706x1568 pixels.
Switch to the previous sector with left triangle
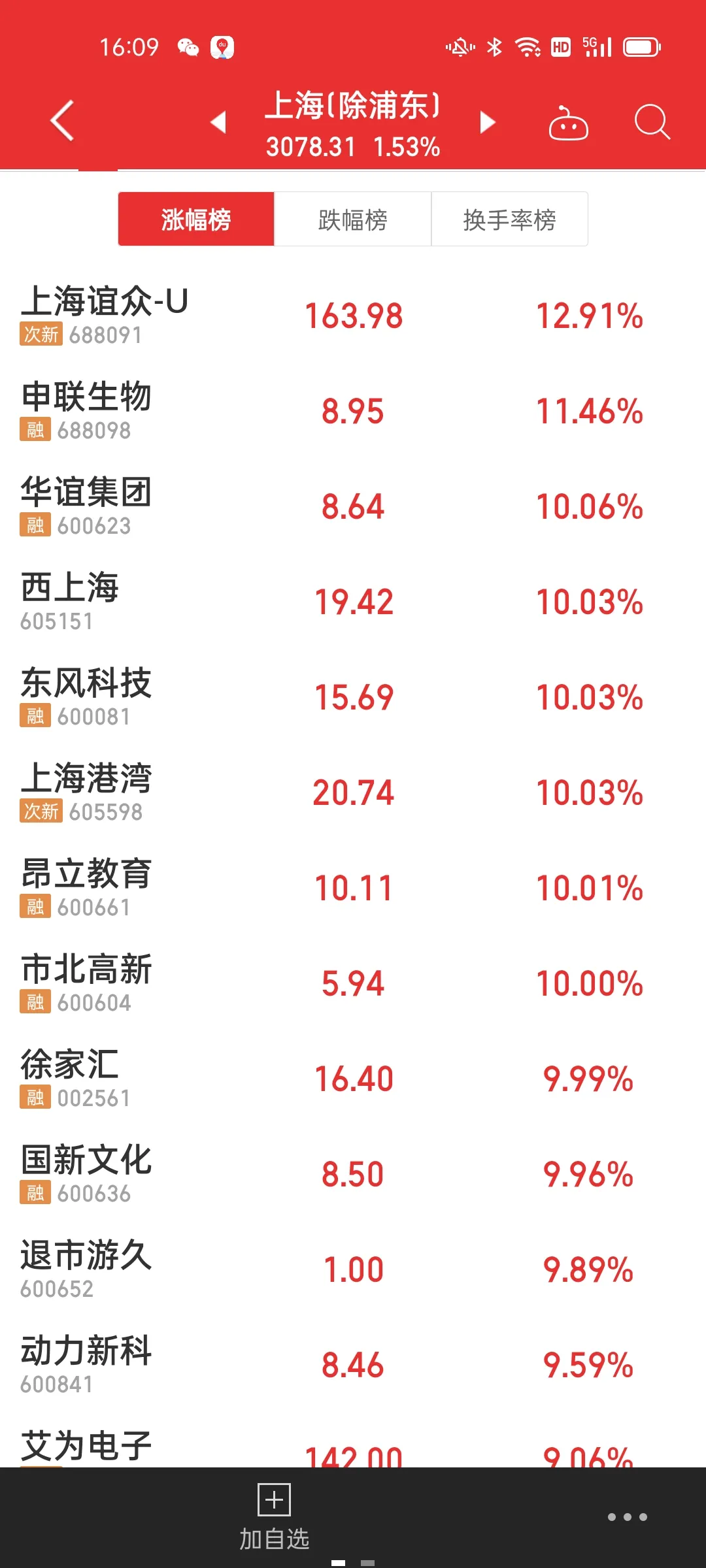(x=218, y=122)
